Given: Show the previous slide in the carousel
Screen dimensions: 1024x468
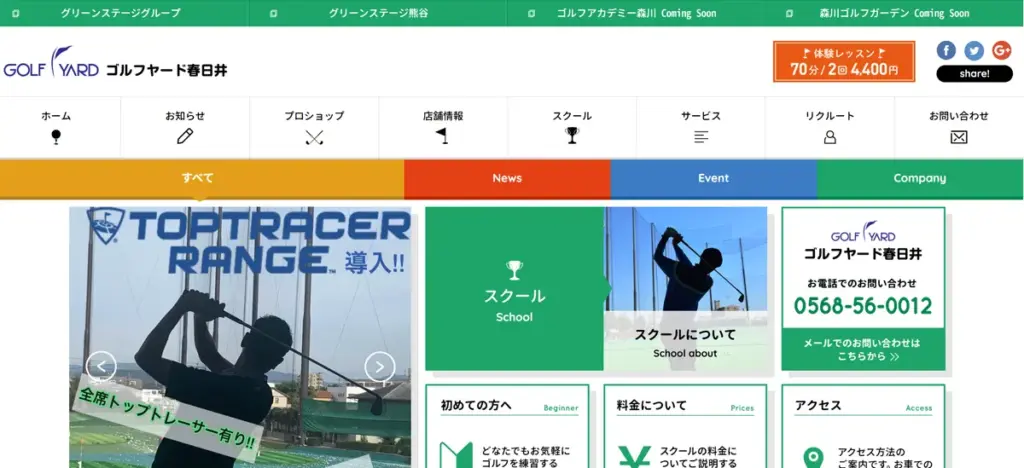Looking at the screenshot, I should tap(101, 367).
